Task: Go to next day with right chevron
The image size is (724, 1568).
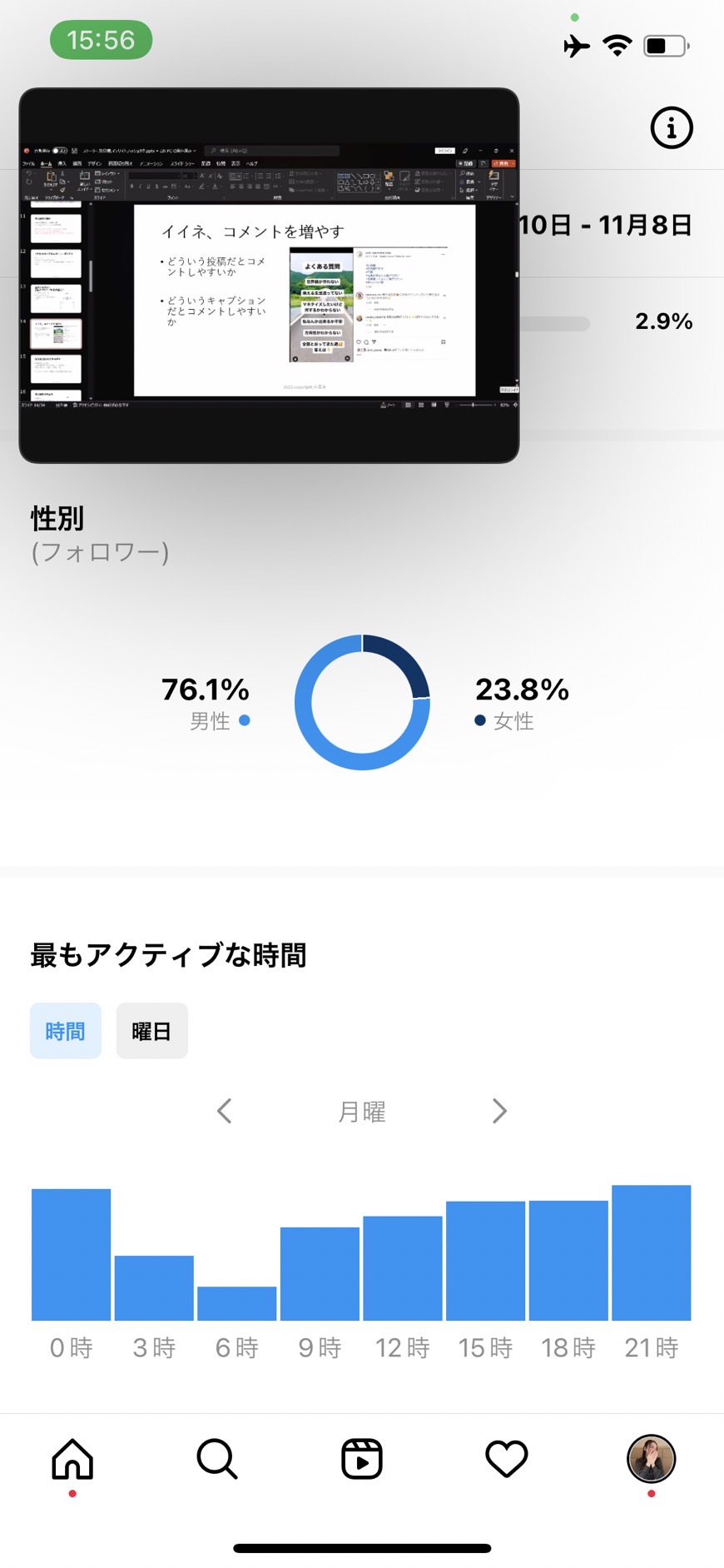Action: click(x=499, y=1111)
